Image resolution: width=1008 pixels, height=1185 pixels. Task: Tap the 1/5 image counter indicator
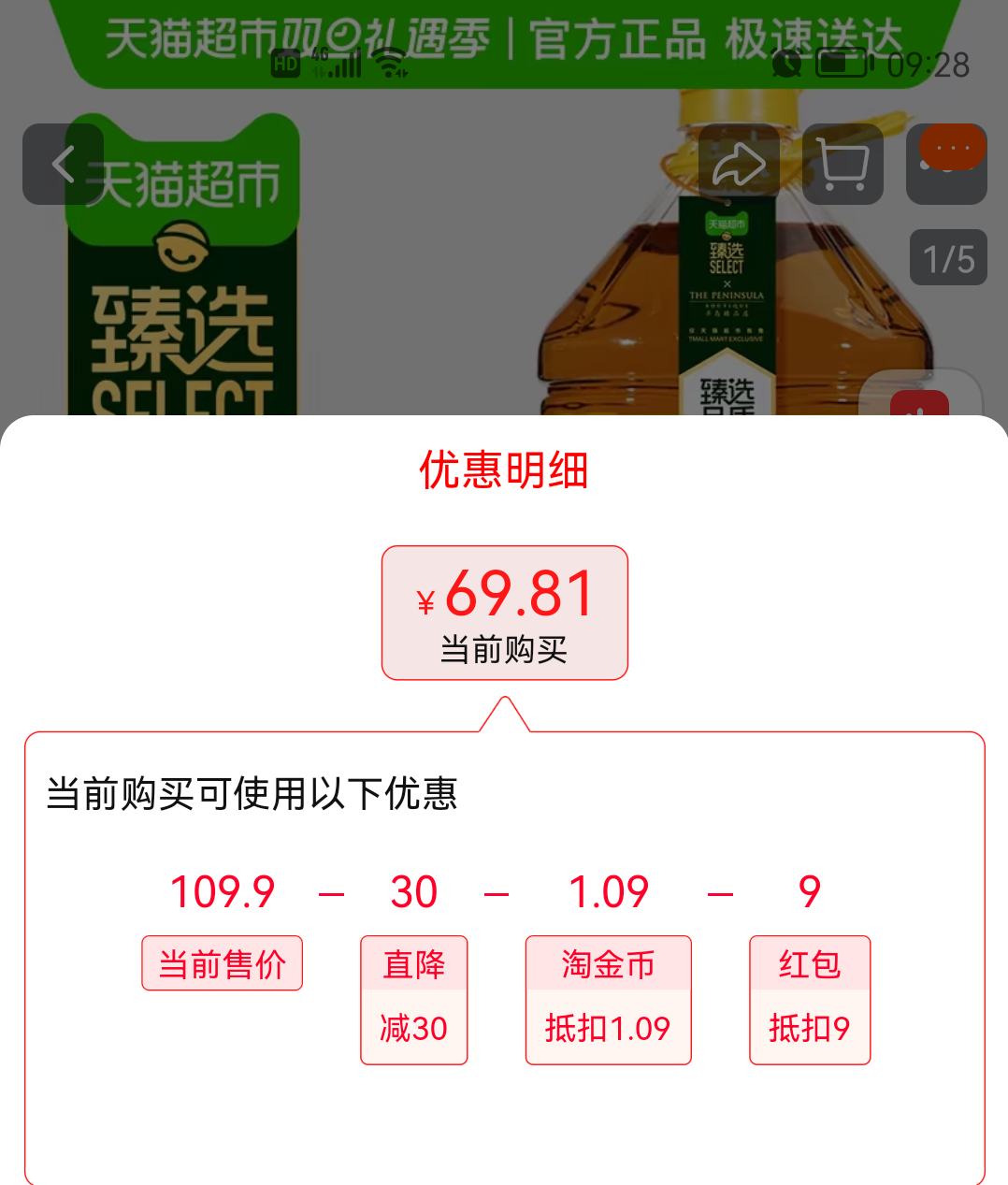coord(947,257)
